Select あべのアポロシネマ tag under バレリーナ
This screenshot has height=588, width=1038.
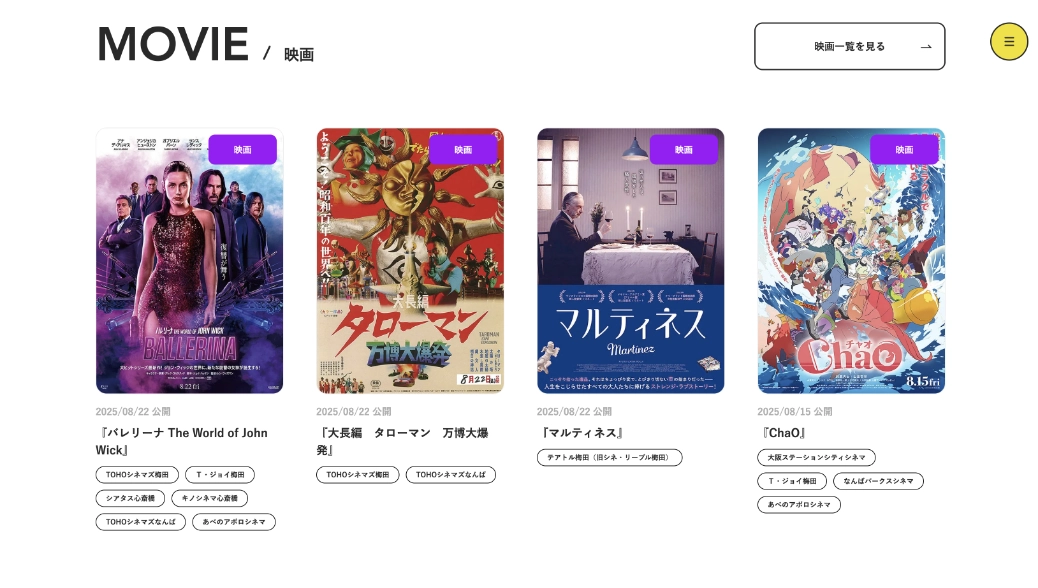click(234, 522)
